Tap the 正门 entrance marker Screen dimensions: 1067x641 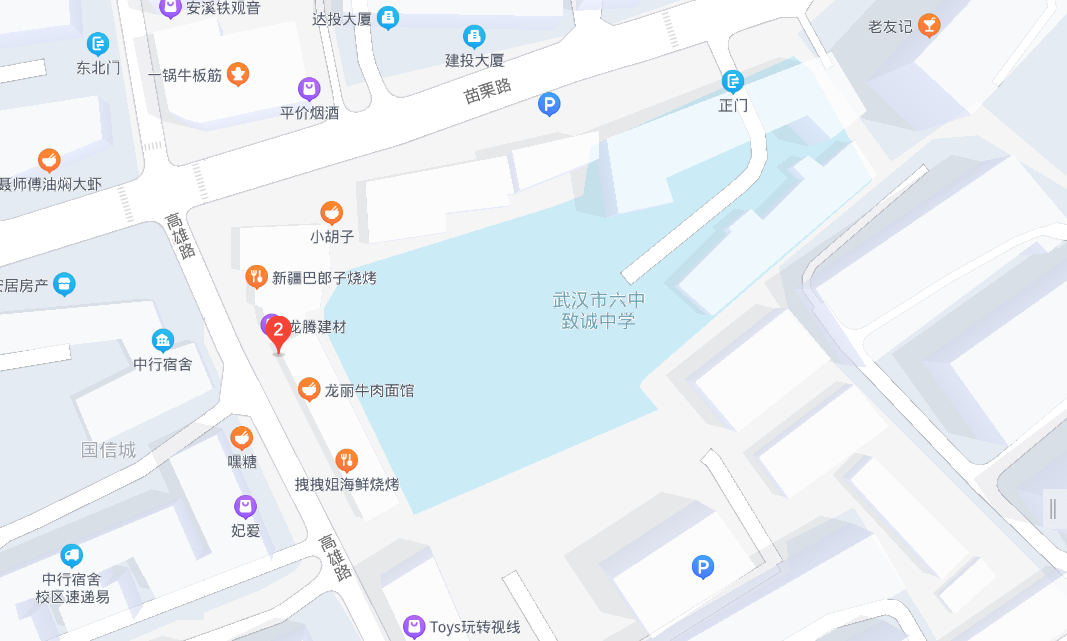coord(733,81)
